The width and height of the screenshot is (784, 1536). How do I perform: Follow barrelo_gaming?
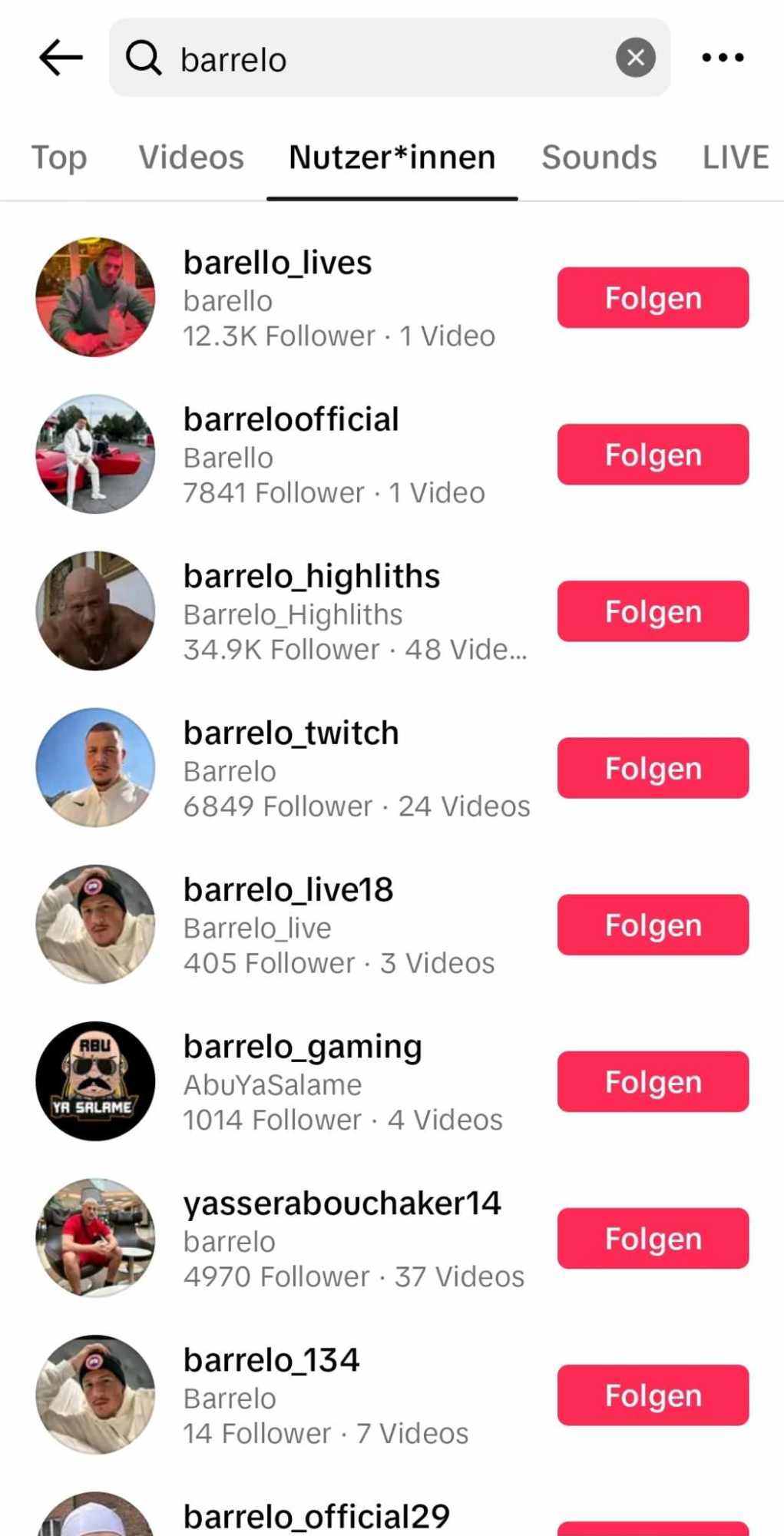pyautogui.click(x=653, y=1081)
